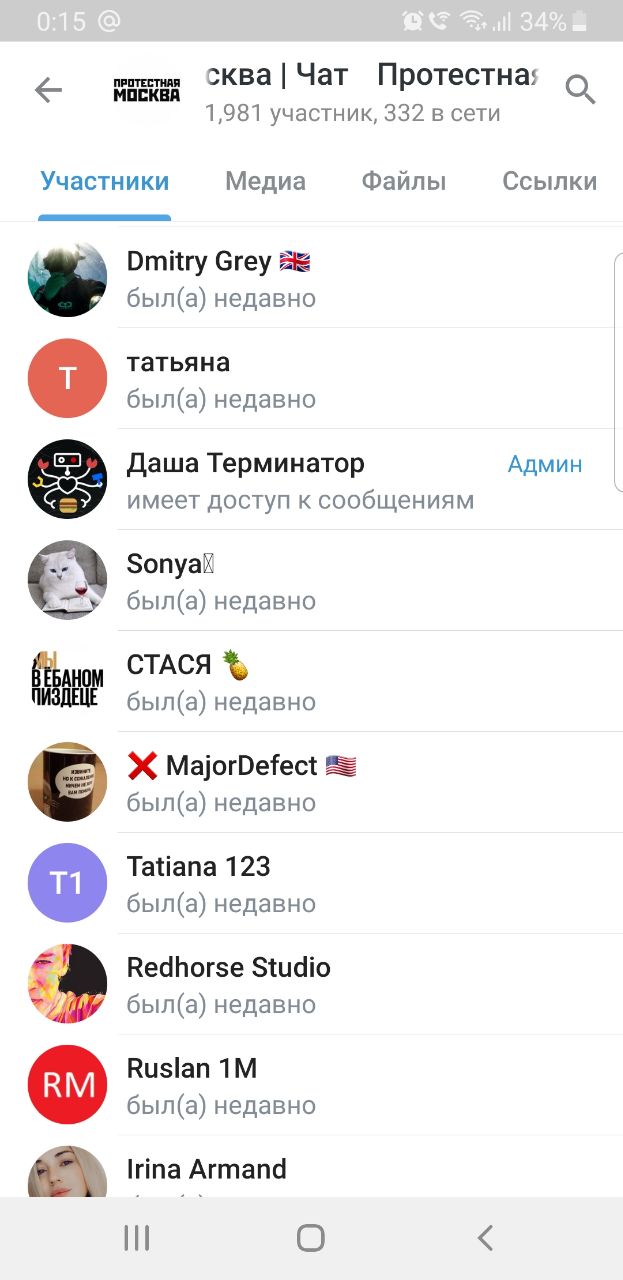The image size is (623, 1280).
Task: Open Dmitry Grey's profile
Action: coord(311,278)
